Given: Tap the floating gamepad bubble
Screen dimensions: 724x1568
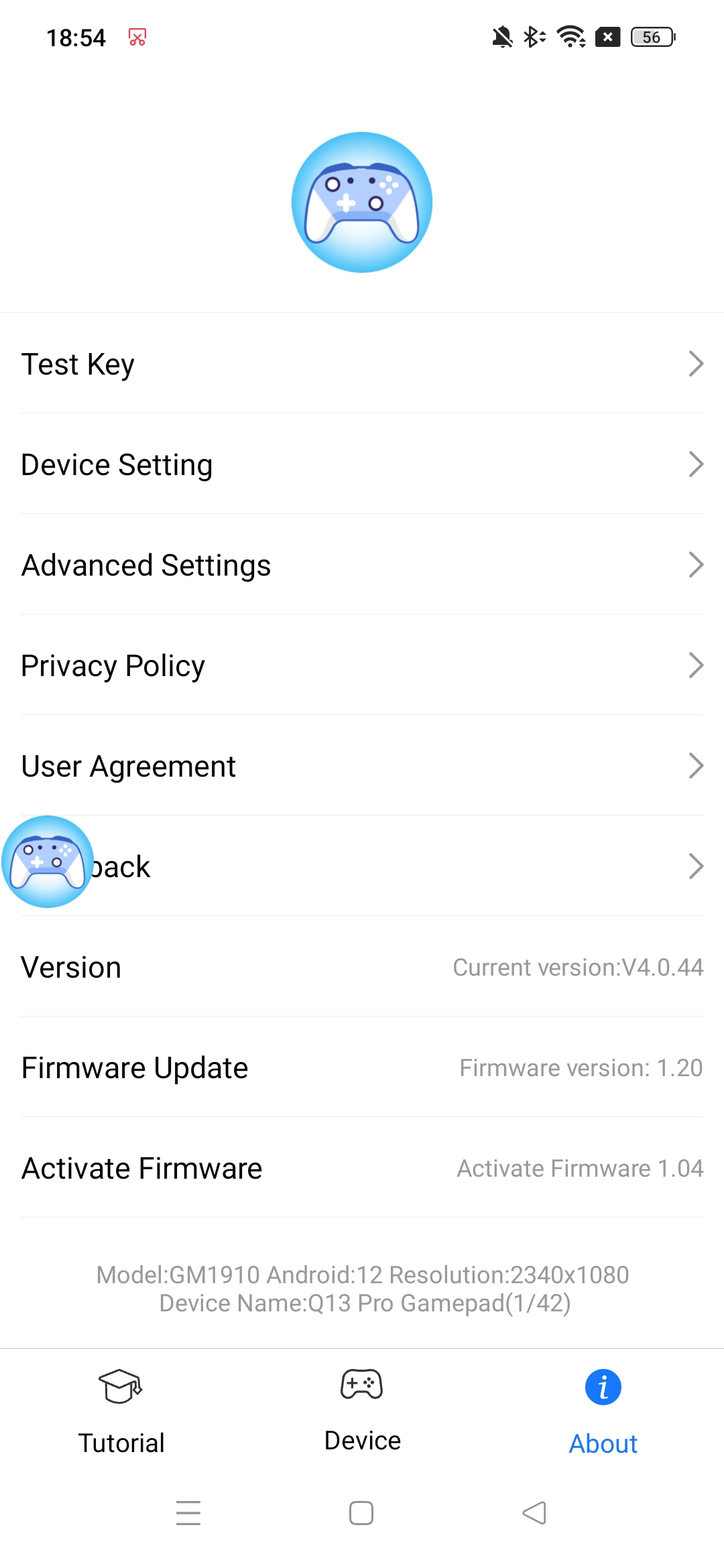Looking at the screenshot, I should pos(47,861).
